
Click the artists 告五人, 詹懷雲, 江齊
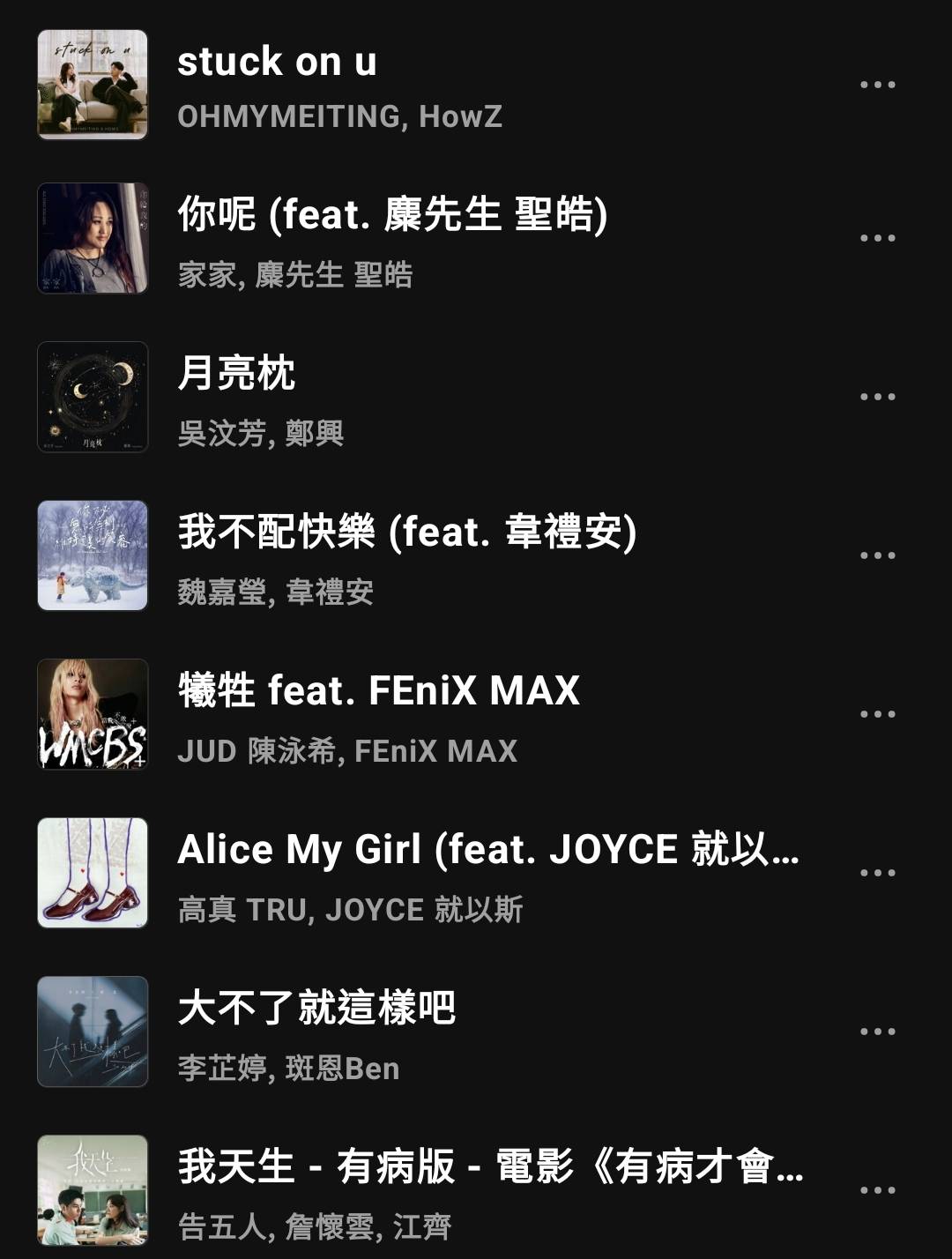(x=316, y=1225)
